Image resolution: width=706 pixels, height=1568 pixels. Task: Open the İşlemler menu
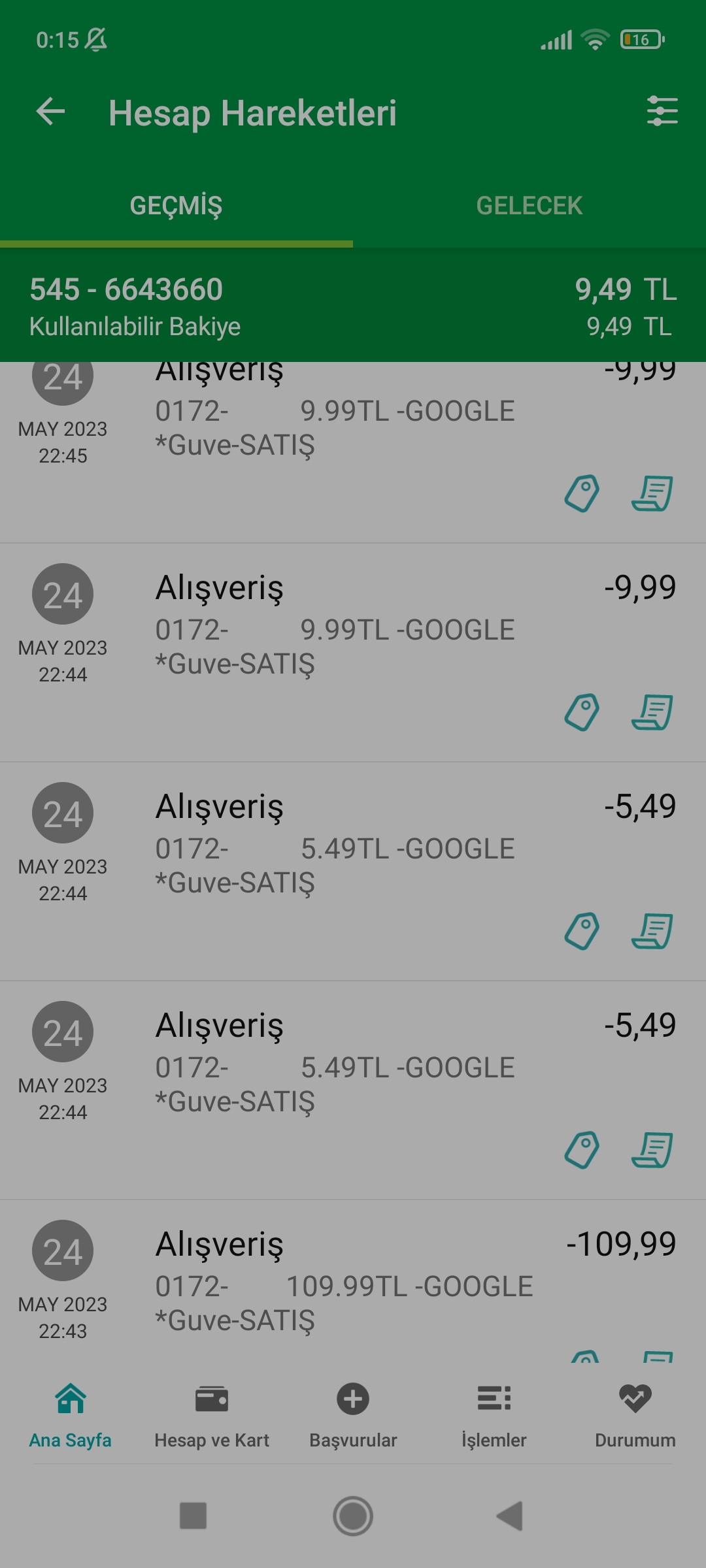point(494,1416)
